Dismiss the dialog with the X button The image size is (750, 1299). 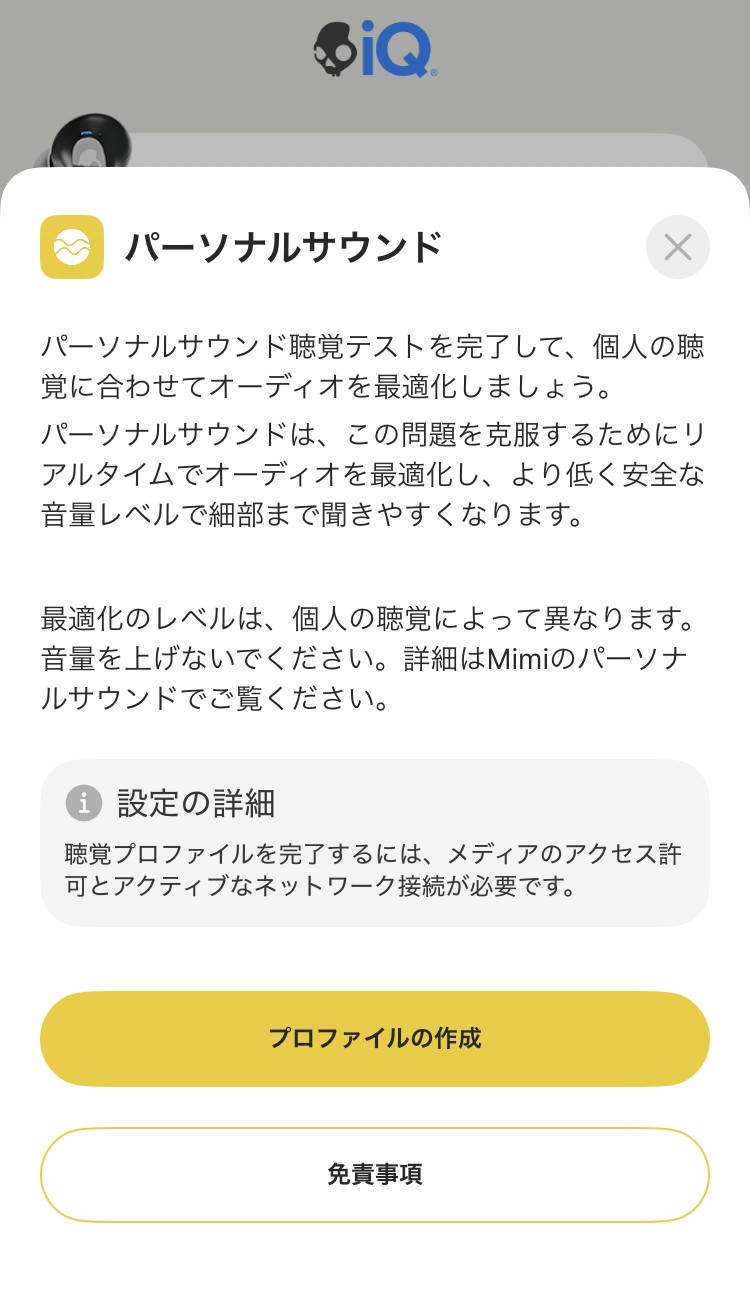678,246
